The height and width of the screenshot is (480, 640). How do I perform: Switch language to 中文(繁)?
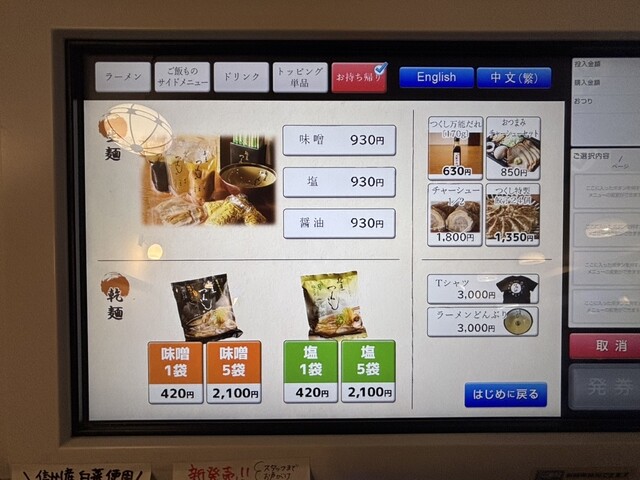pos(514,77)
